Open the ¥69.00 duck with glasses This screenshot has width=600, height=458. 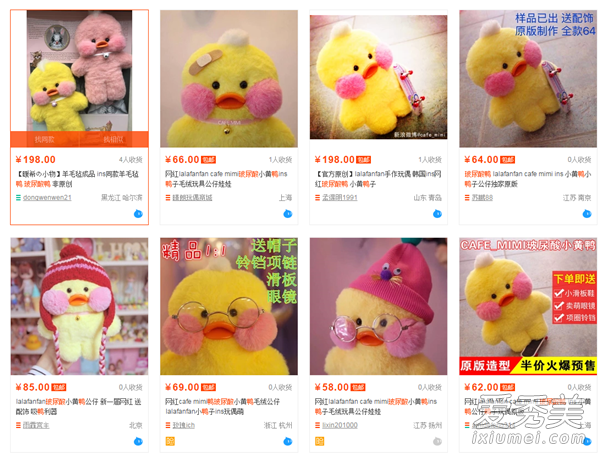tap(228, 305)
